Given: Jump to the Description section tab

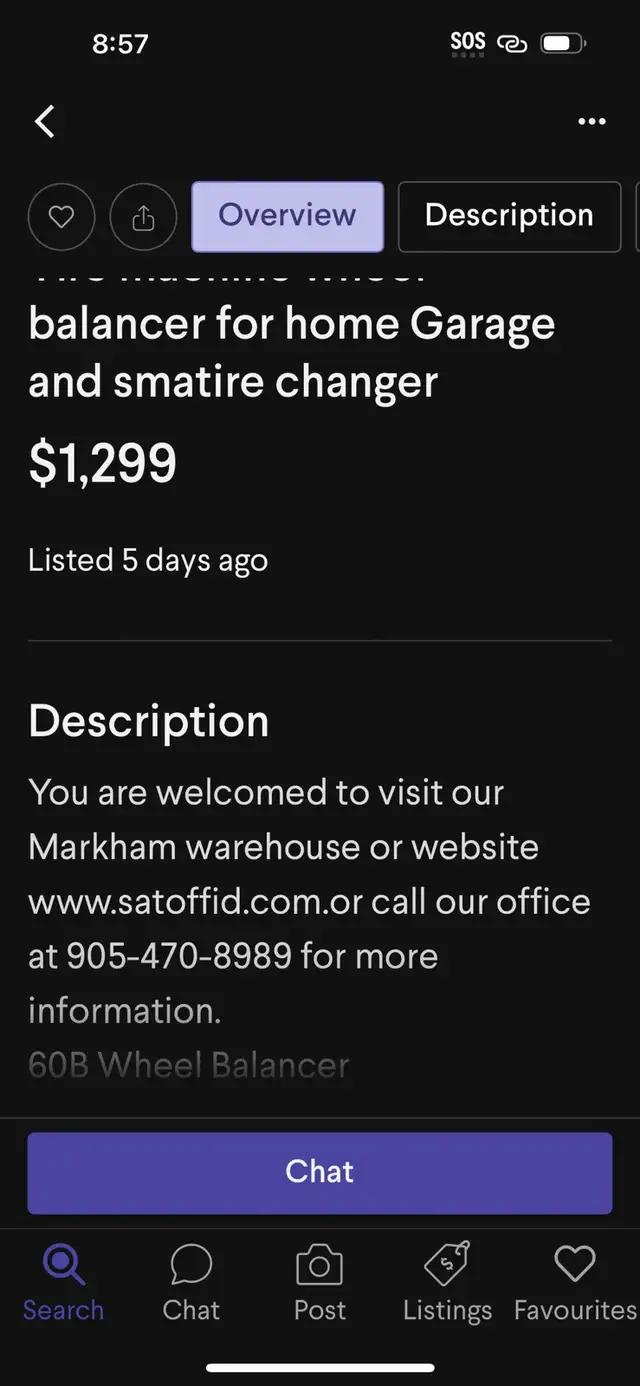Looking at the screenshot, I should tap(509, 216).
